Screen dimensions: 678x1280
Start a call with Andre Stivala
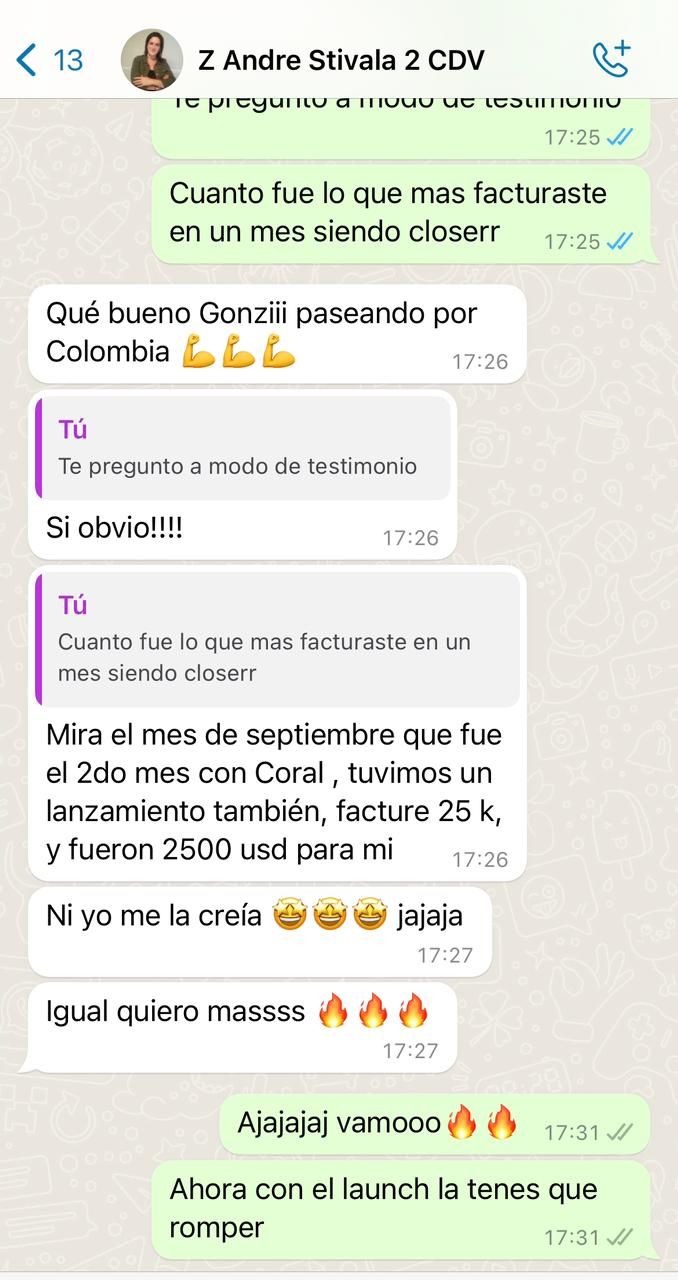coord(611,60)
